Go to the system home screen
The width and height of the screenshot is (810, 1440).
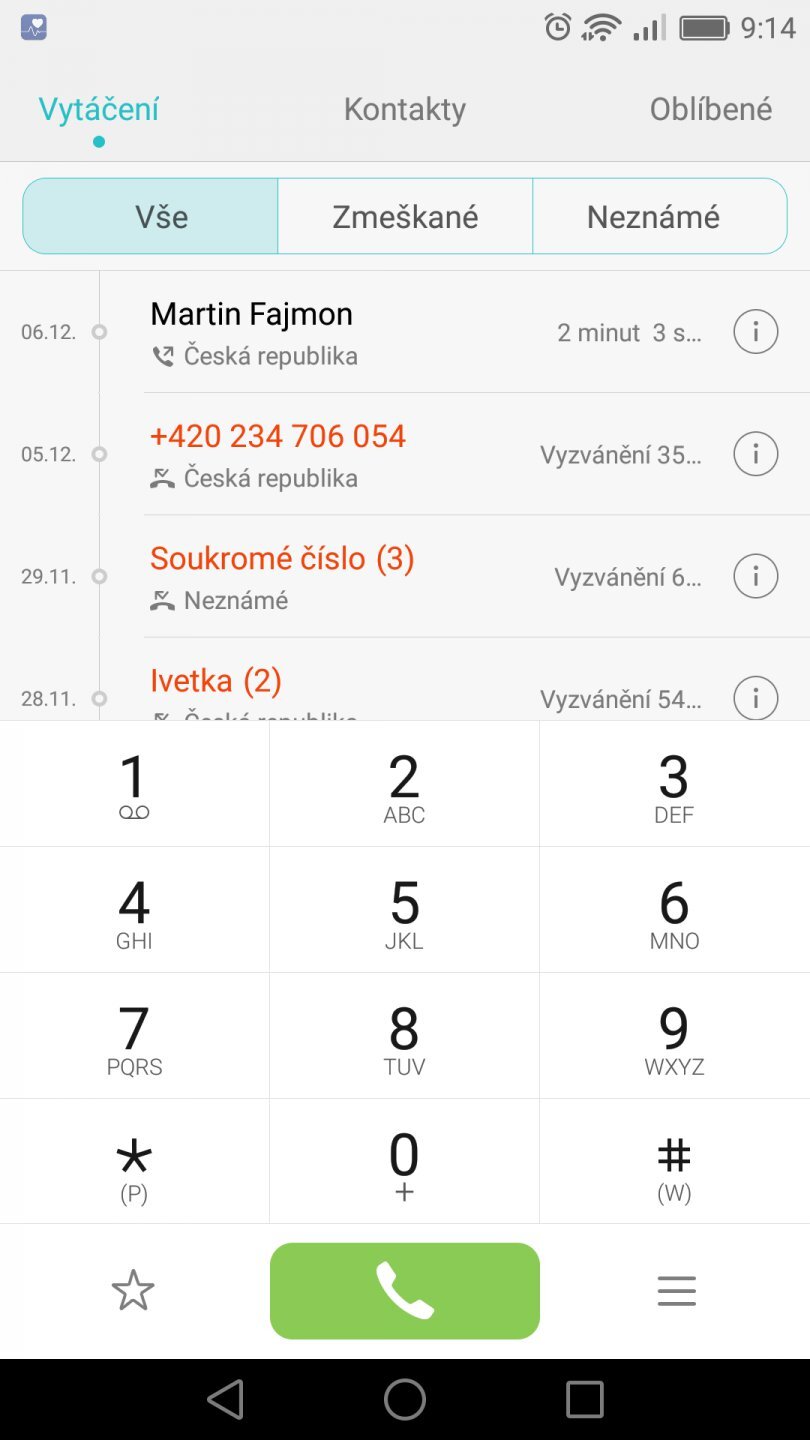(404, 1400)
